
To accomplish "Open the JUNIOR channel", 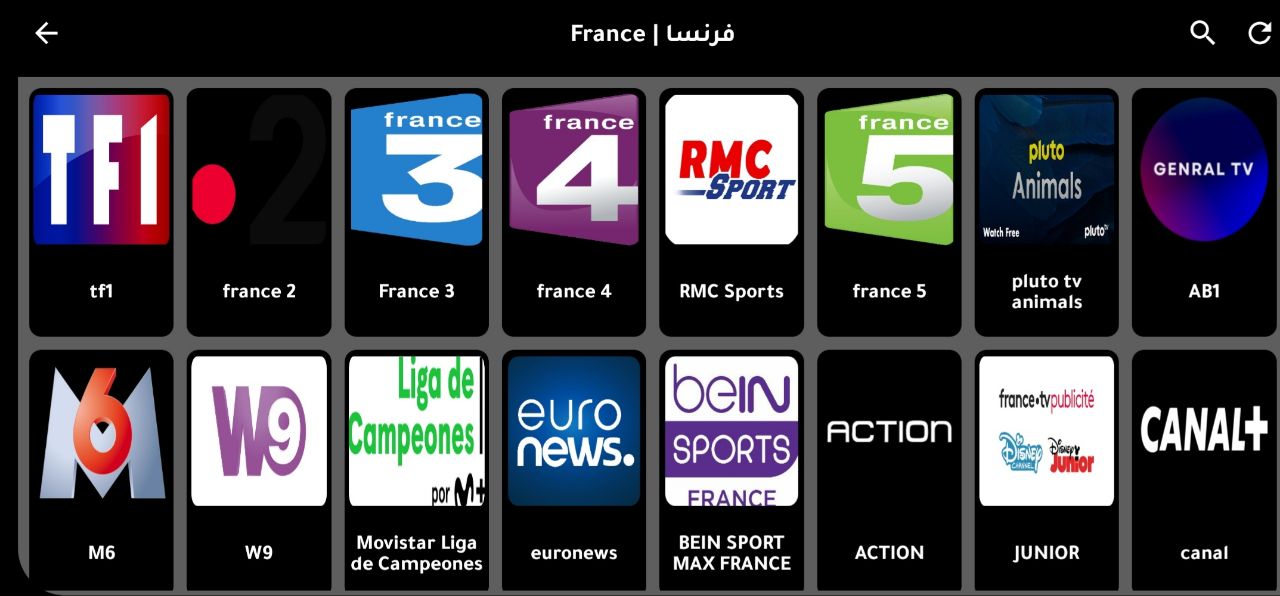I will (x=1046, y=470).
